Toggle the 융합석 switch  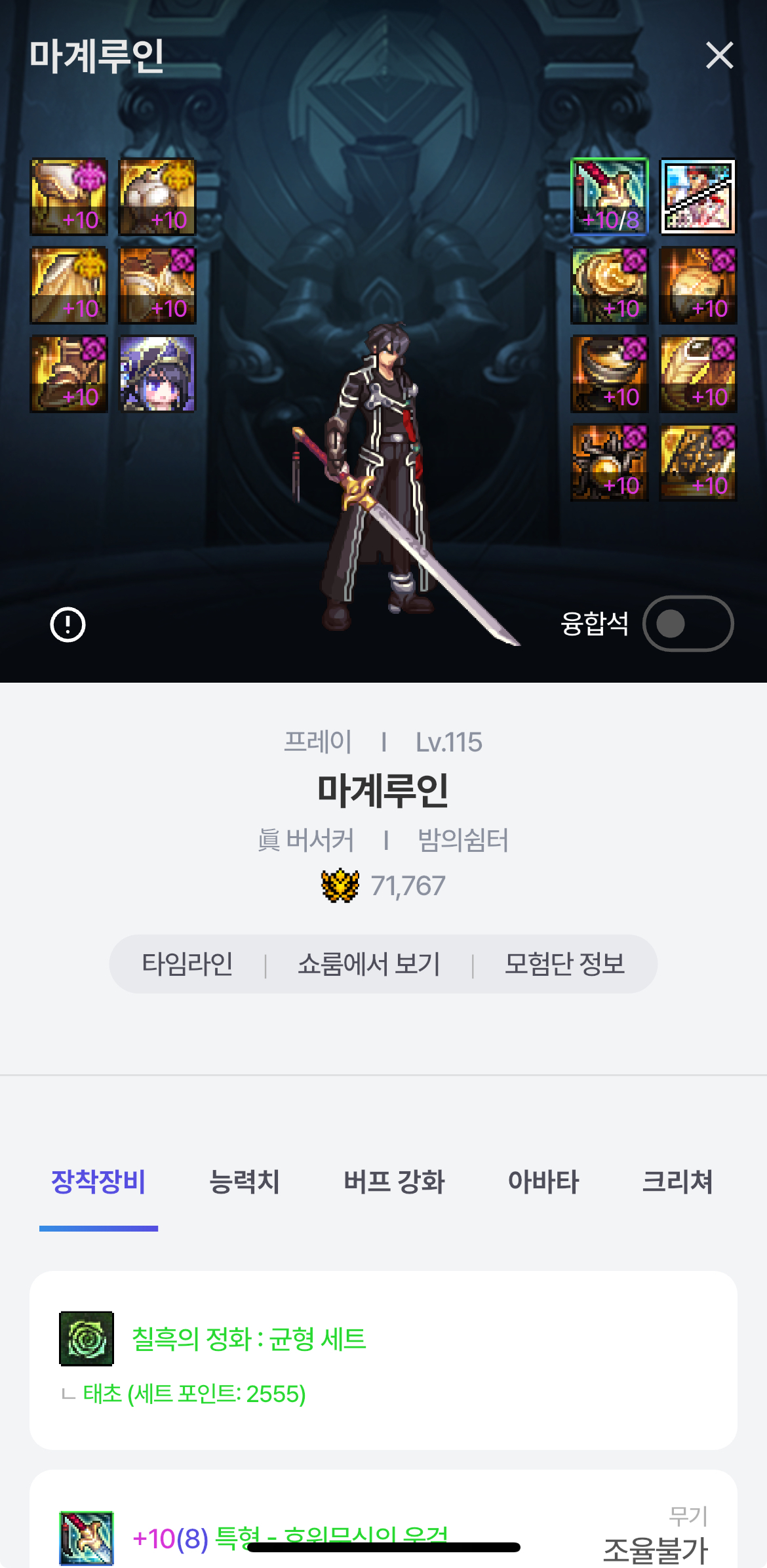688,624
